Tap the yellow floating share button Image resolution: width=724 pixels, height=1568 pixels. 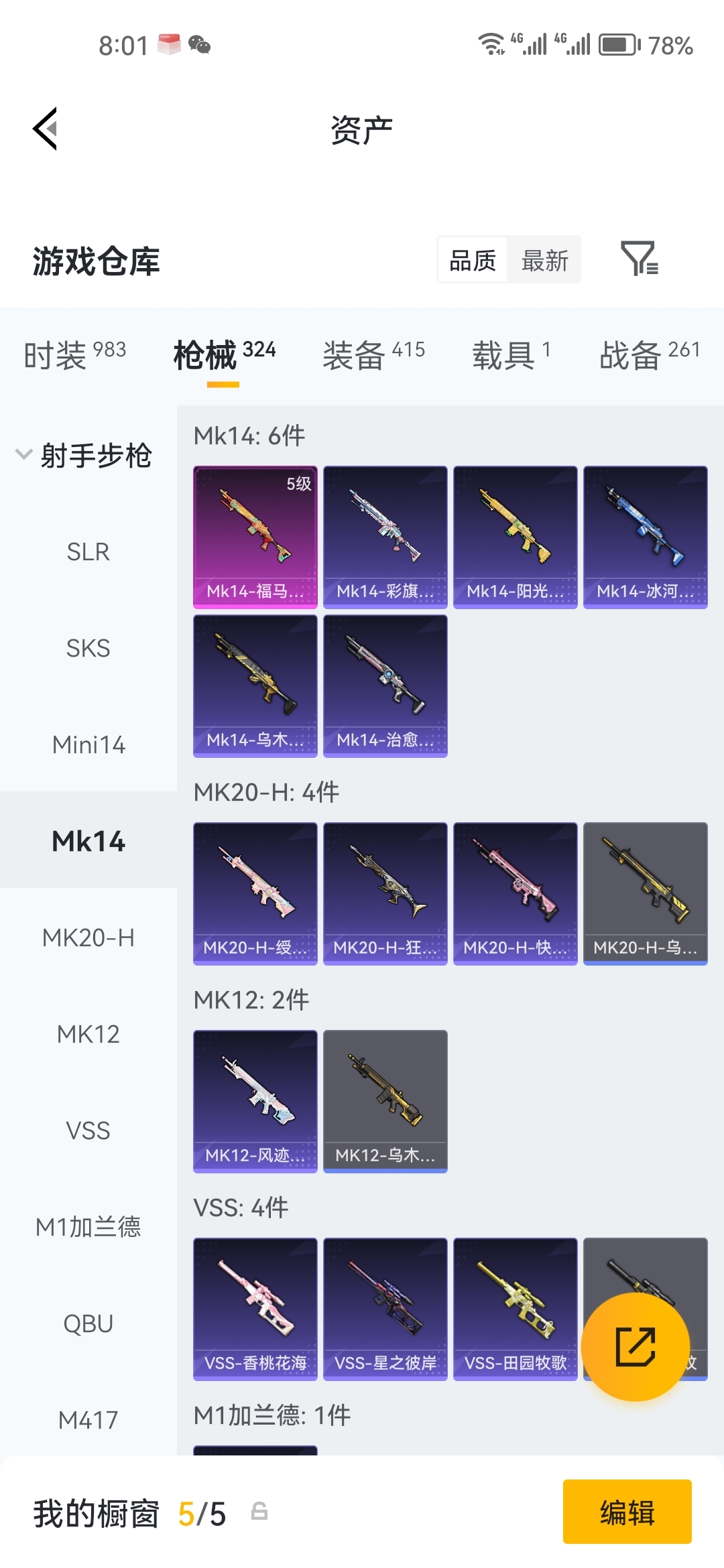pos(636,1347)
